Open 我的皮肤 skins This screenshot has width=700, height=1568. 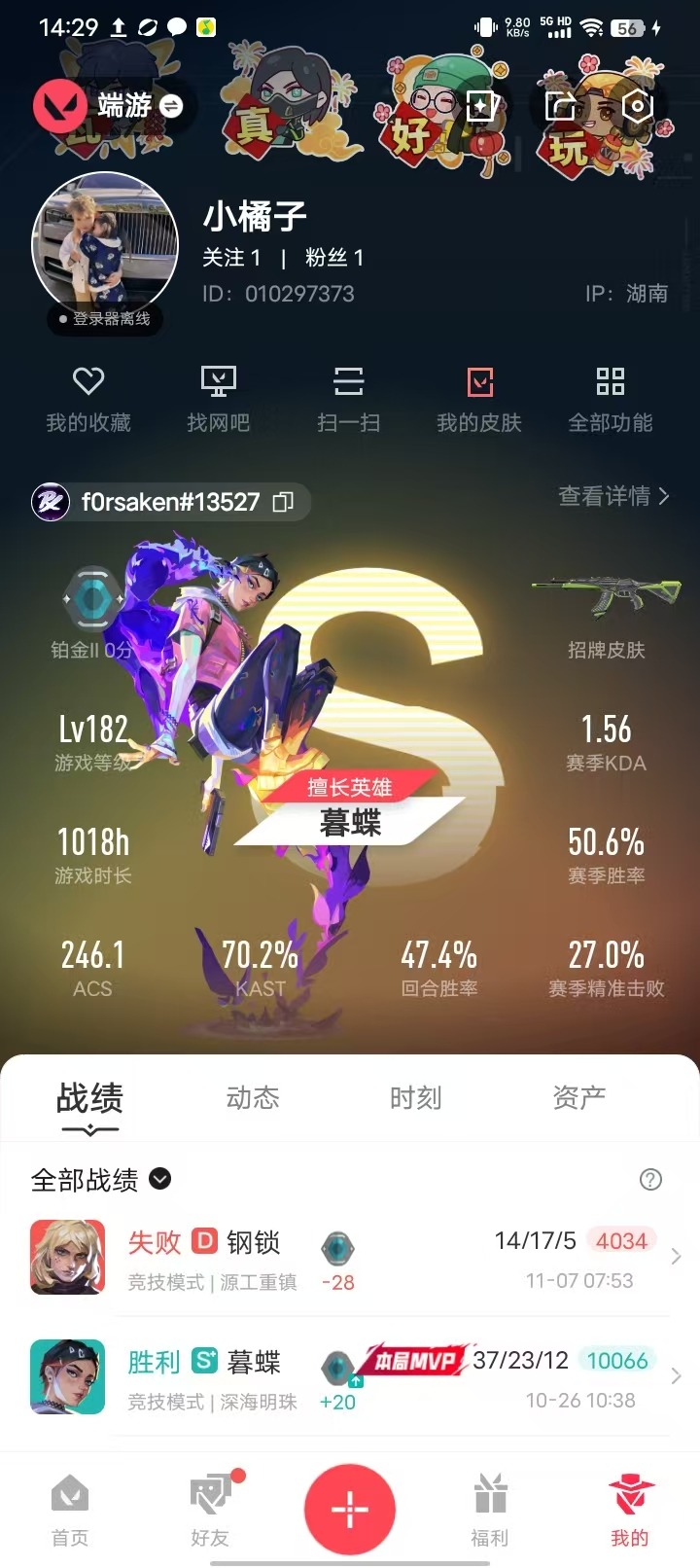coord(479,399)
